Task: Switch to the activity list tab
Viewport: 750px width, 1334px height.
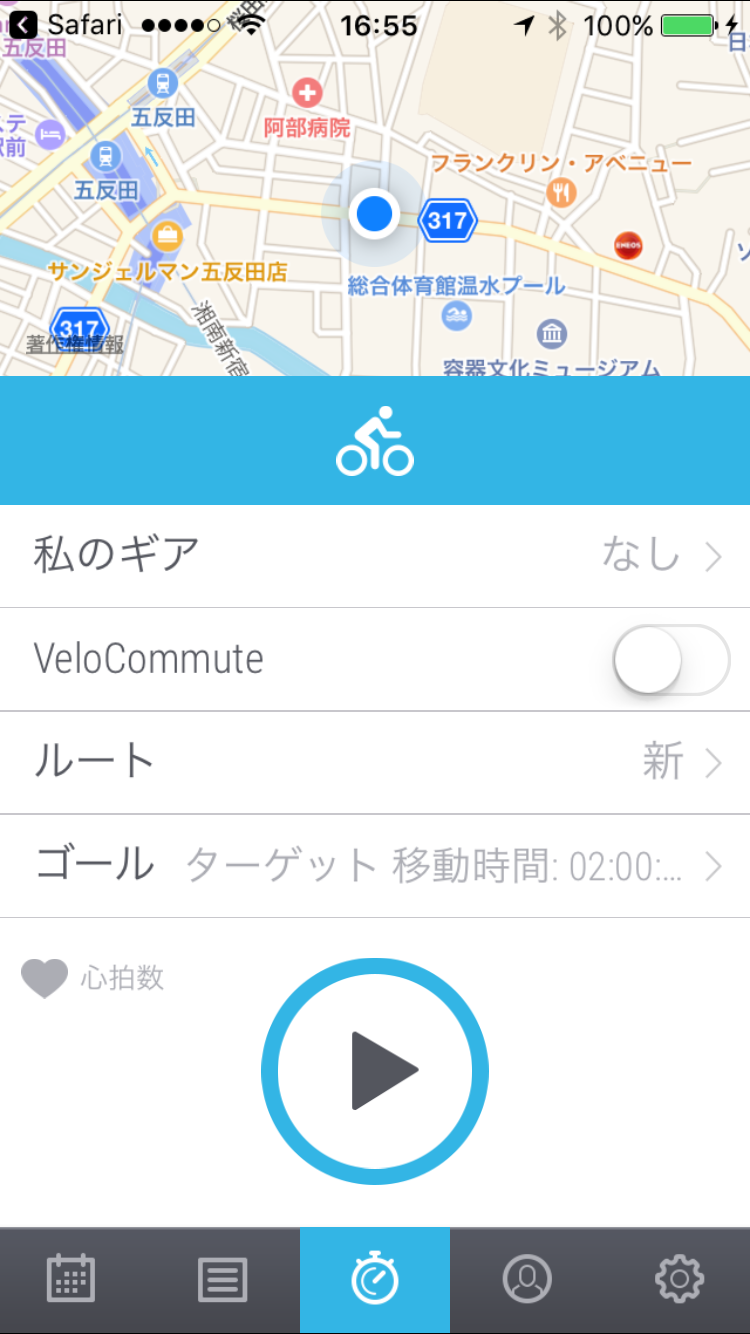Action: pyautogui.click(x=222, y=1279)
